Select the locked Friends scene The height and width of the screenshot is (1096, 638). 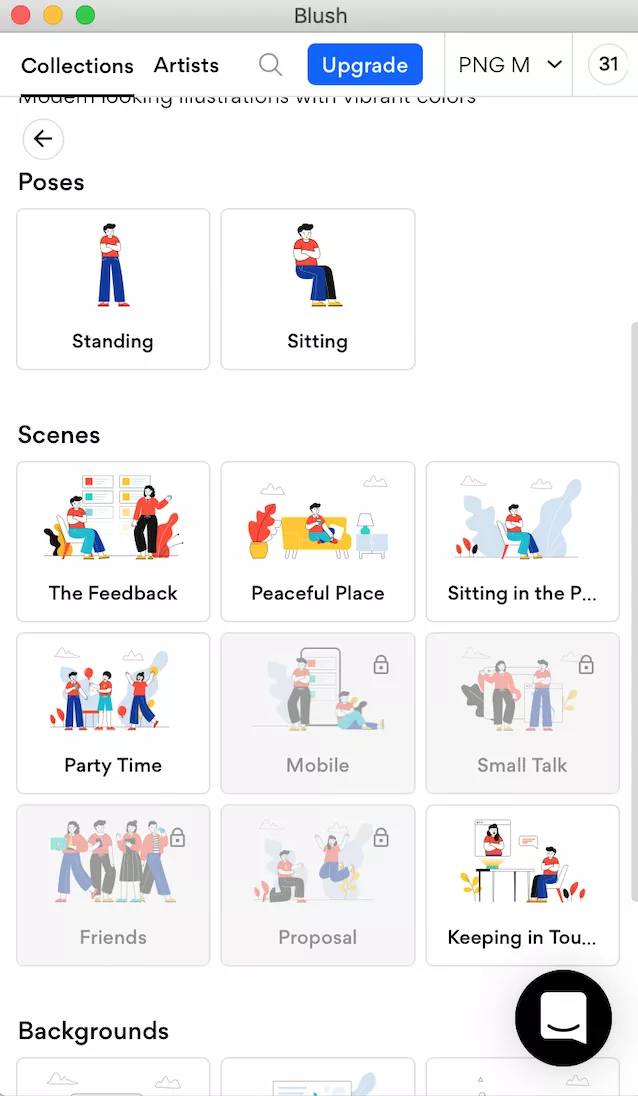point(113,885)
